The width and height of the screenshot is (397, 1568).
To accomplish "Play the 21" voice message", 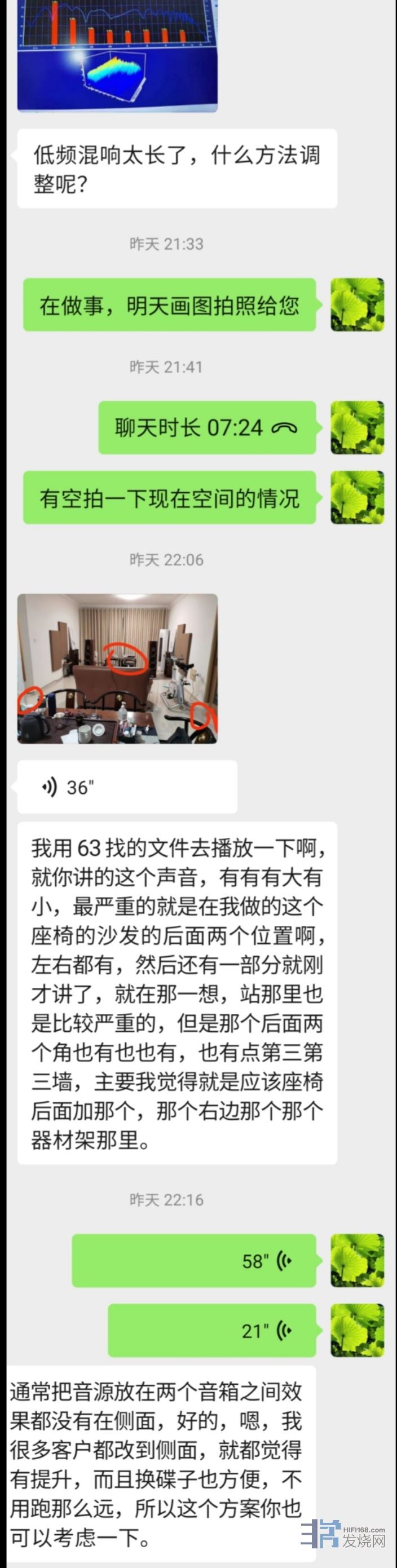I will pyautogui.click(x=212, y=1330).
